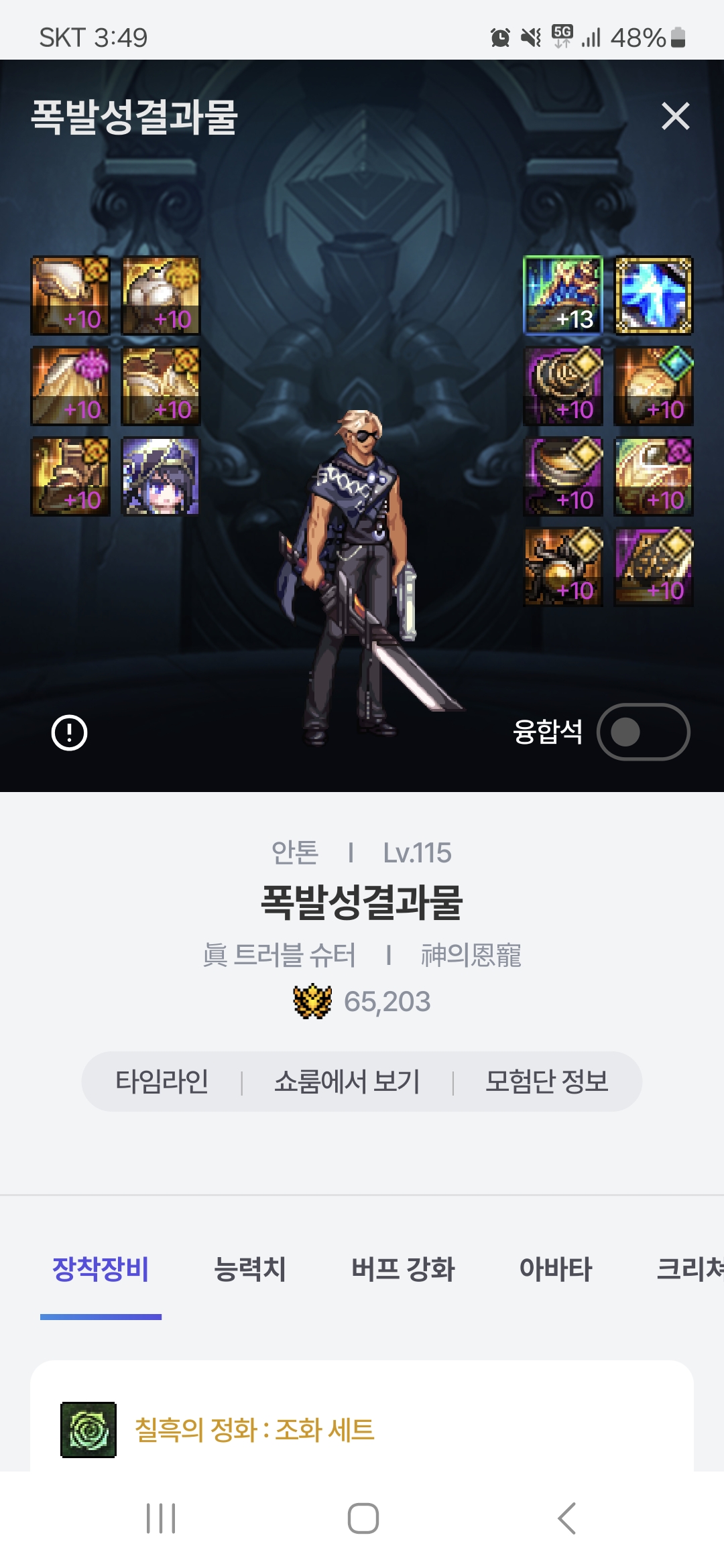Open recent apps from navigation bar
The image size is (724, 1568).
(x=161, y=1518)
